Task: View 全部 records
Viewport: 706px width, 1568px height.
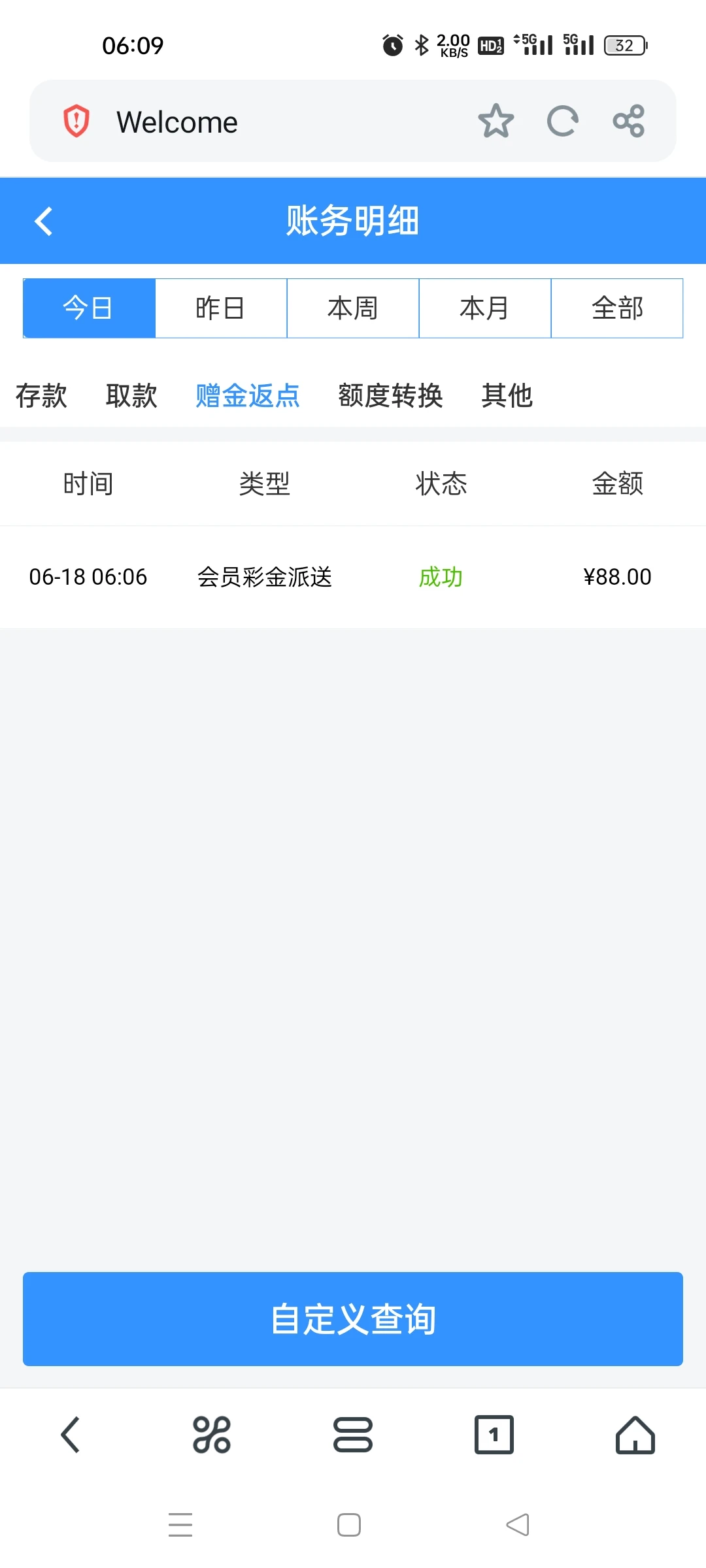Action: click(x=617, y=308)
